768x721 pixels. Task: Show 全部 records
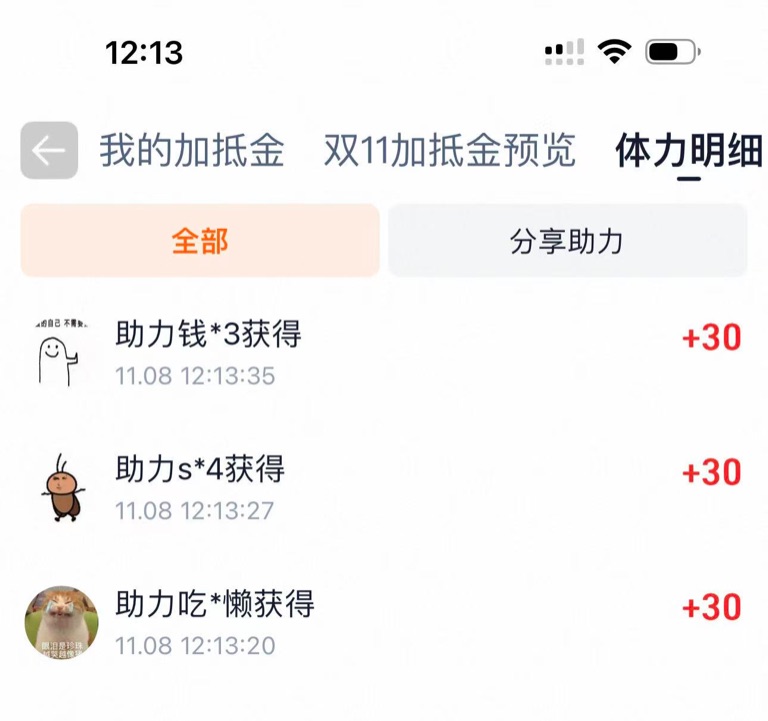pos(200,241)
